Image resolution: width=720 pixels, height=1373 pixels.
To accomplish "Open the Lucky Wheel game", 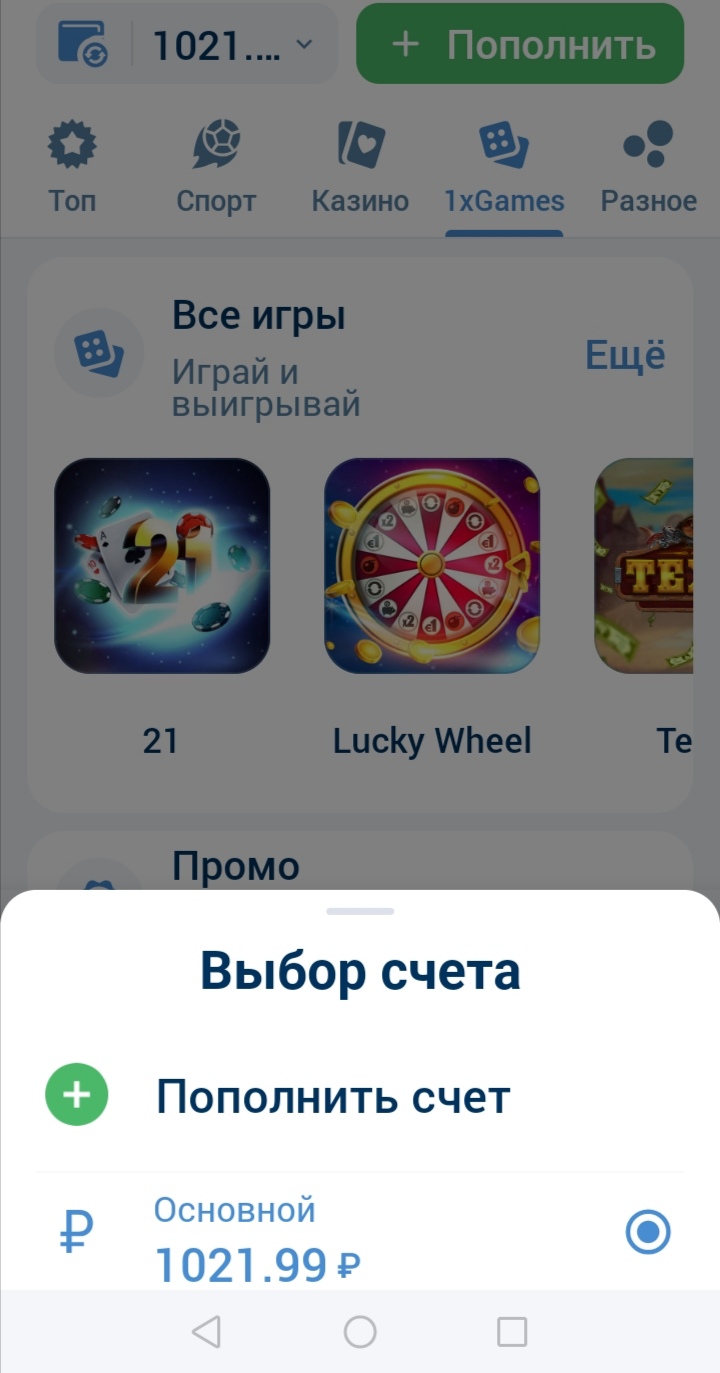I will click(431, 566).
